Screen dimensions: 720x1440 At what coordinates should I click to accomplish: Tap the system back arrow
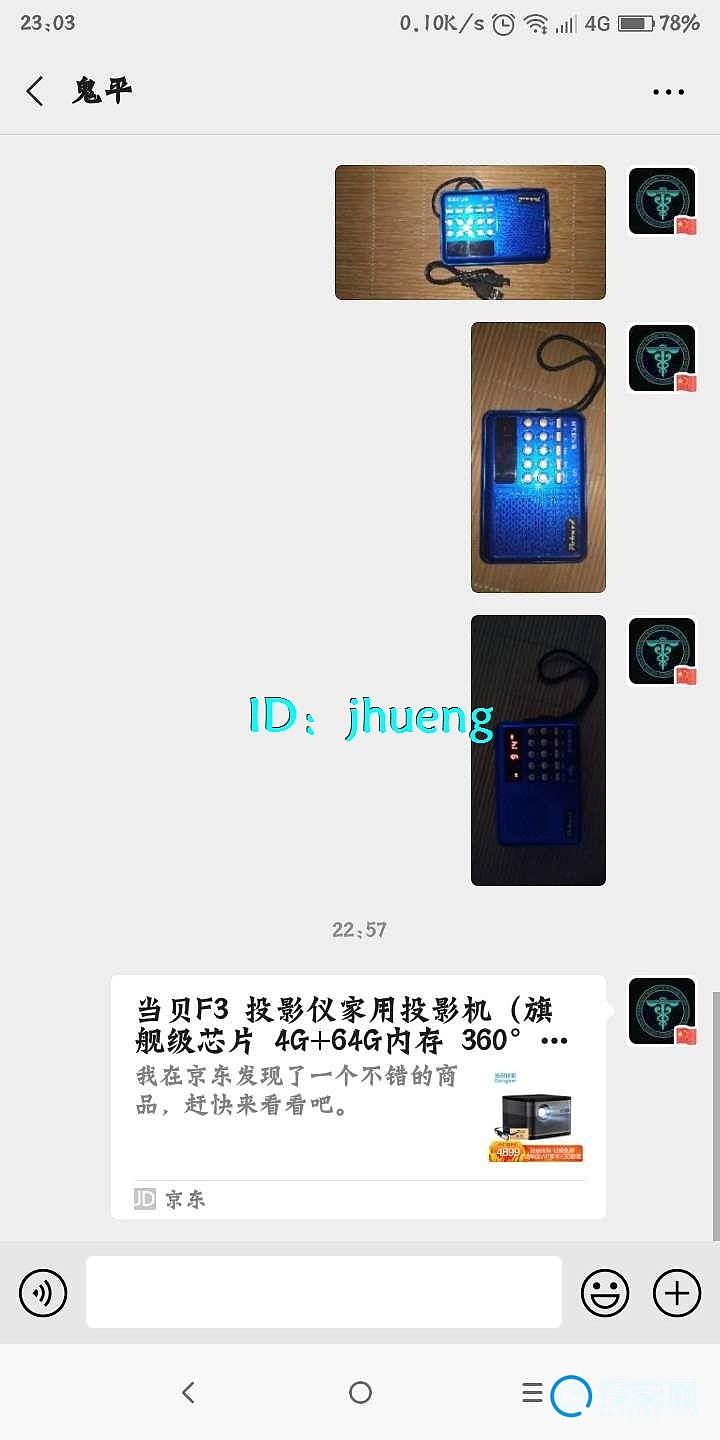pos(188,1392)
